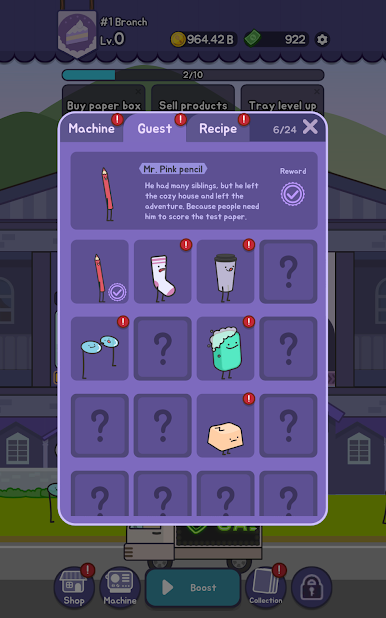
Task: Open the striped sock guest tile
Action: (162, 272)
